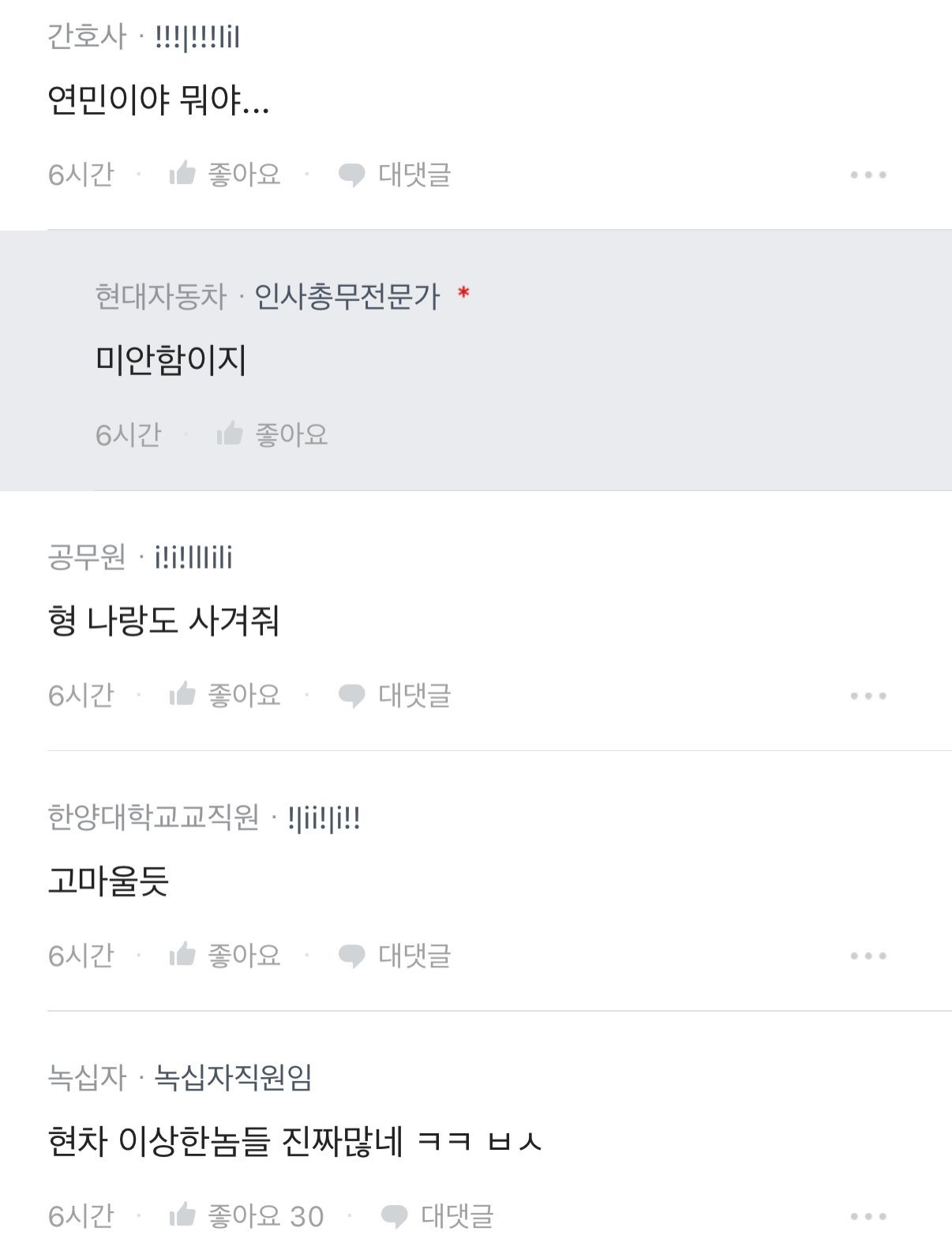Click the thumbs-up icon under 고마울듯 comment
Viewport: 952px width, 1247px height.
point(182,956)
